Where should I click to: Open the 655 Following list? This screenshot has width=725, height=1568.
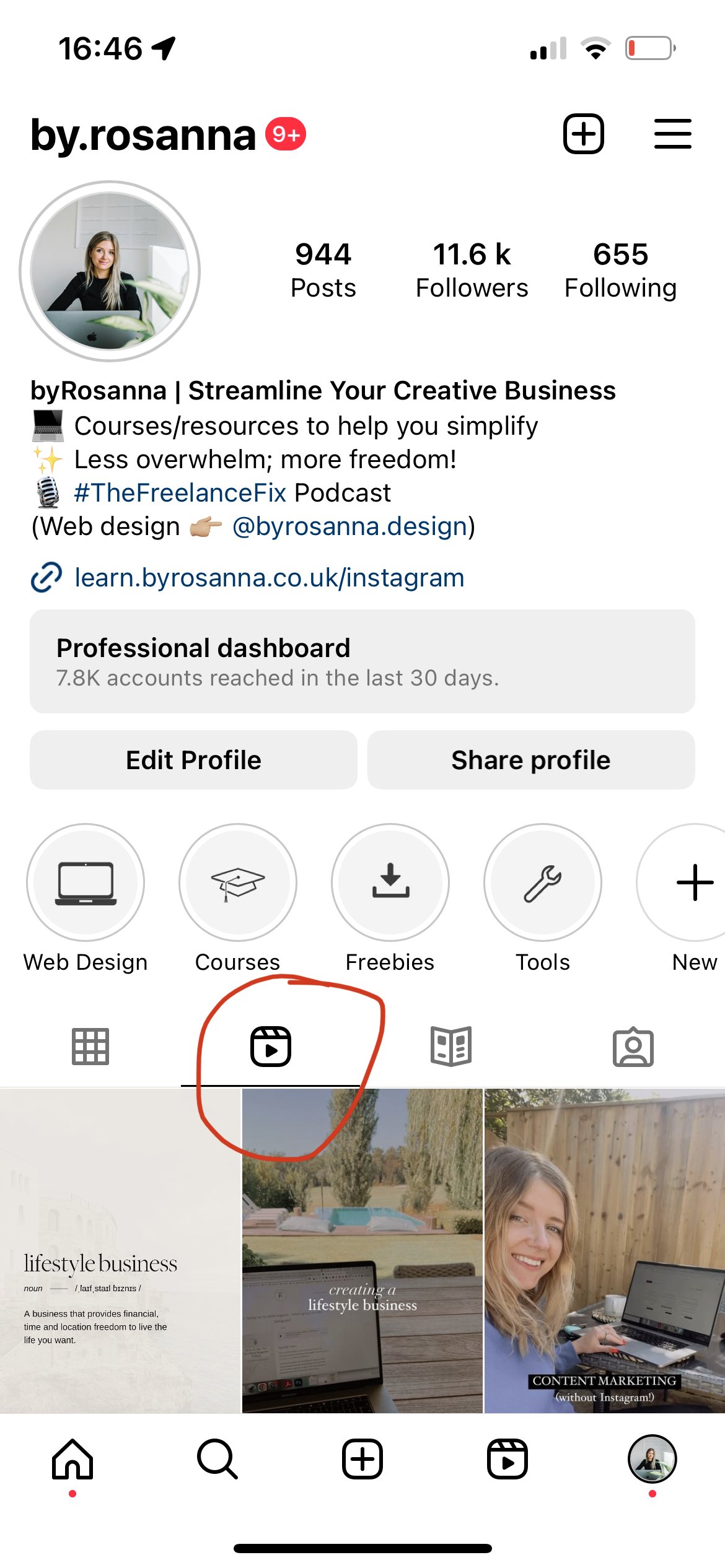(620, 271)
